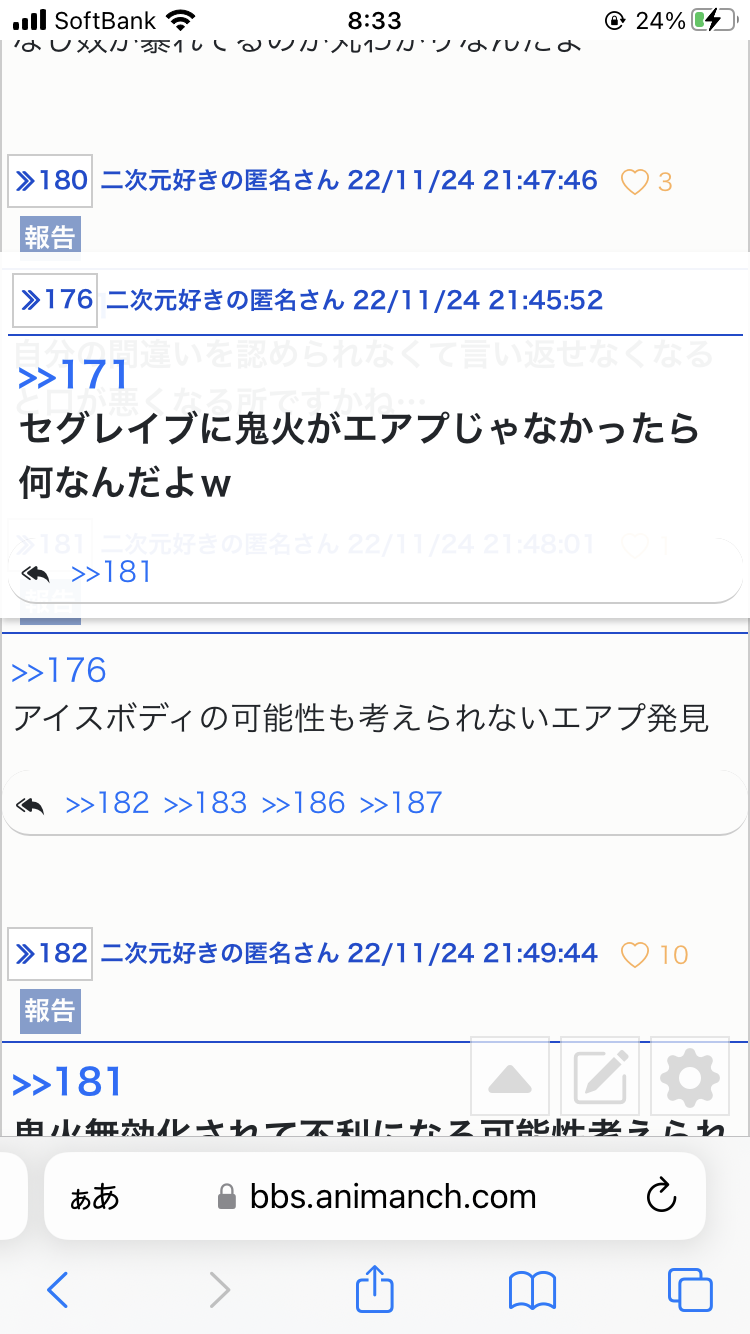Open reply link >>183
The width and height of the screenshot is (750, 1334).
pyautogui.click(x=205, y=803)
